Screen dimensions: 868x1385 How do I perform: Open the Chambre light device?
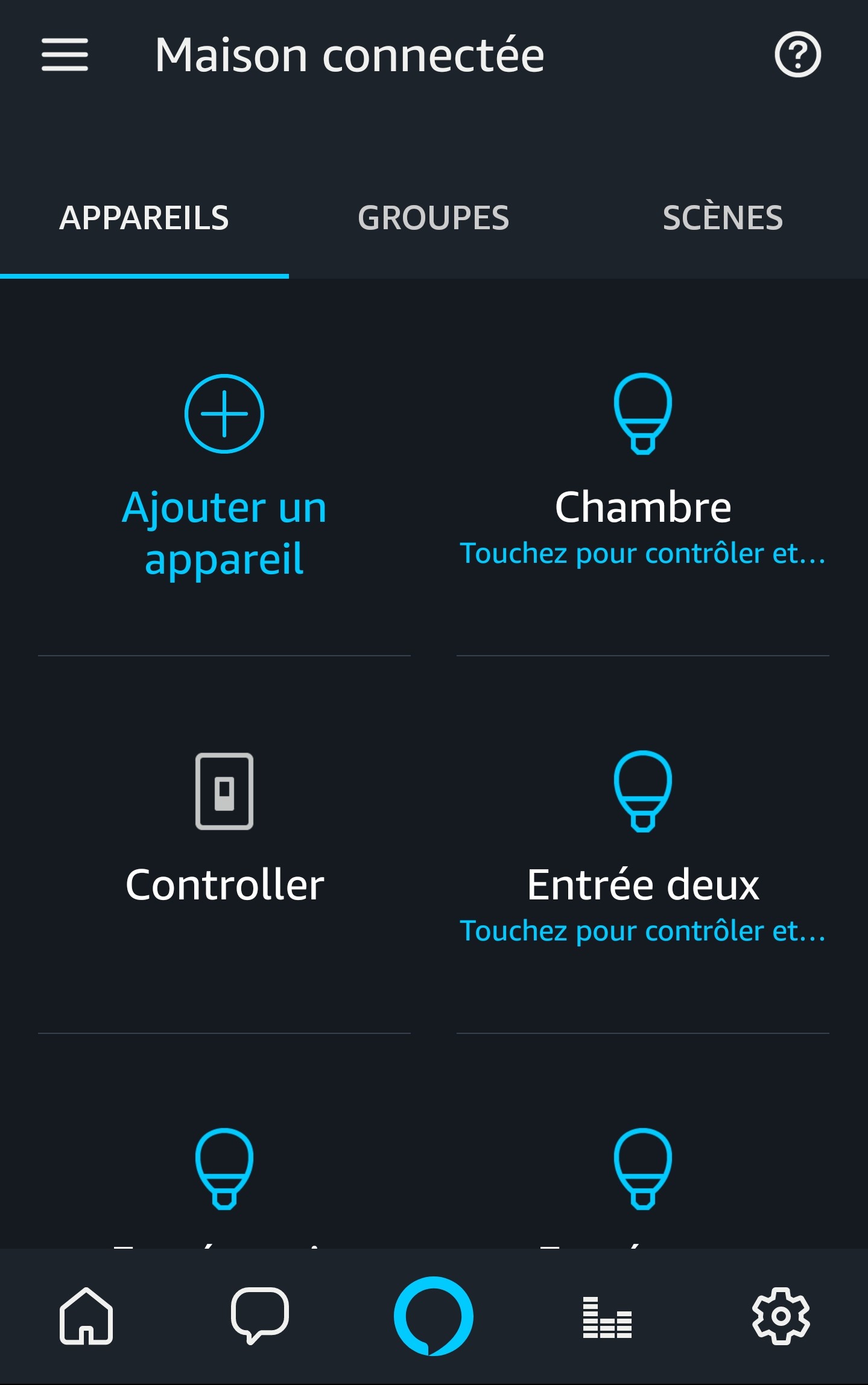tap(643, 471)
